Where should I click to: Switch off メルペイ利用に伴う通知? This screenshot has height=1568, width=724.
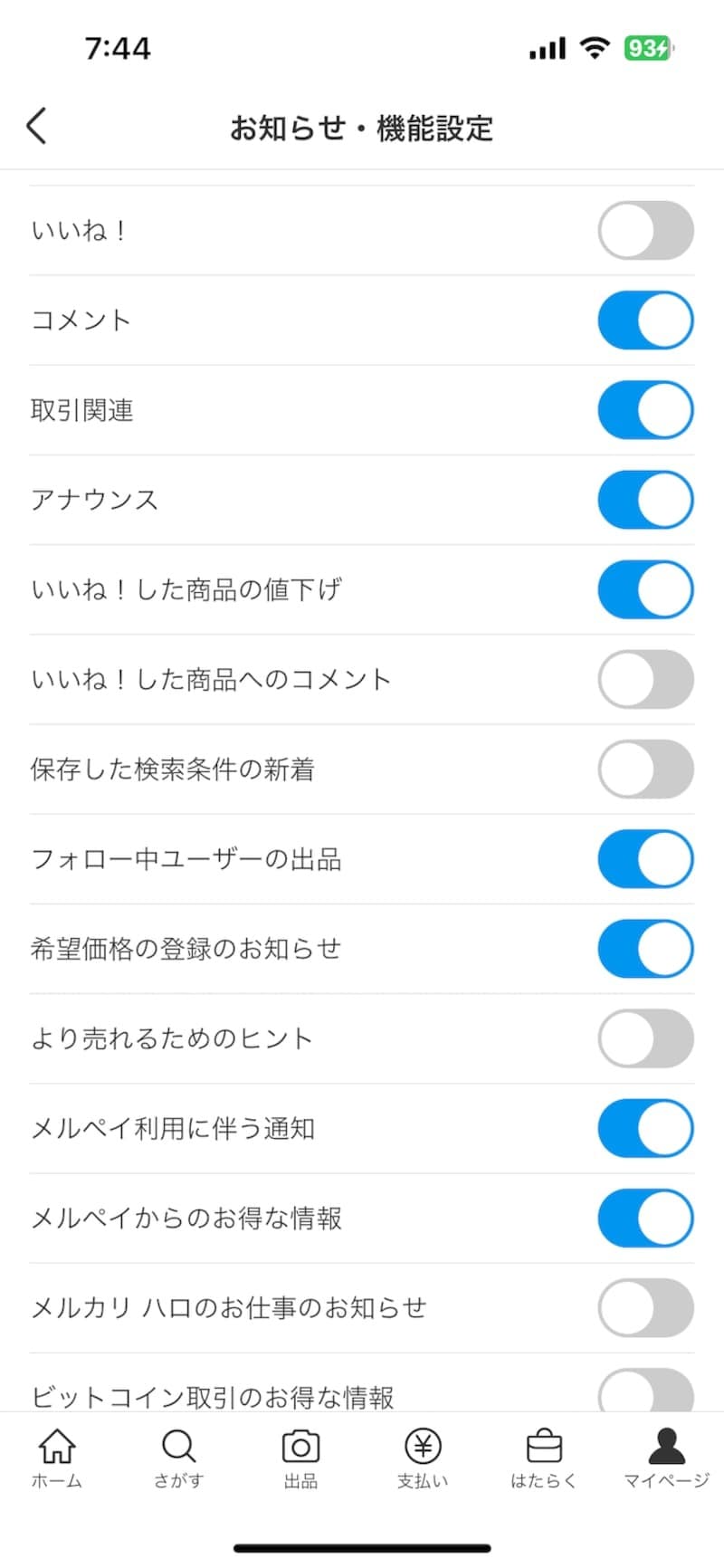pyautogui.click(x=645, y=1128)
